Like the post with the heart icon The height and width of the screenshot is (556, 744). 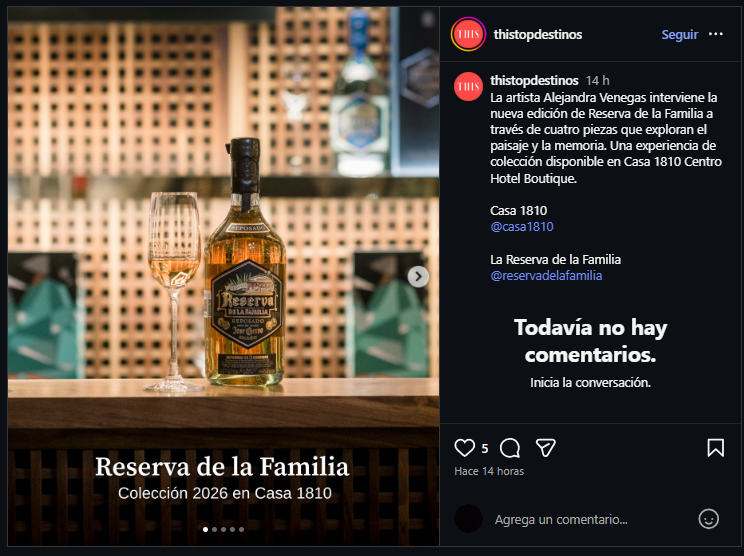click(x=465, y=448)
